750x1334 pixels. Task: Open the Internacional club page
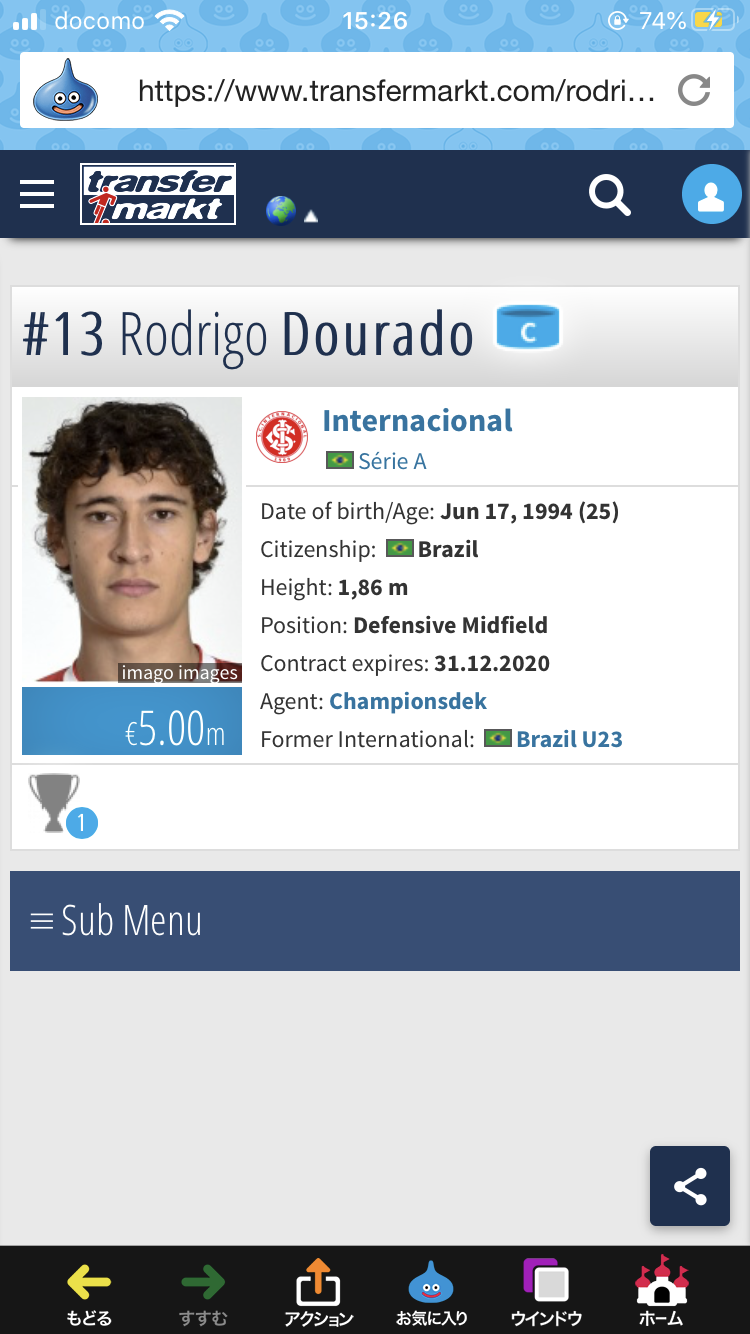[417, 421]
